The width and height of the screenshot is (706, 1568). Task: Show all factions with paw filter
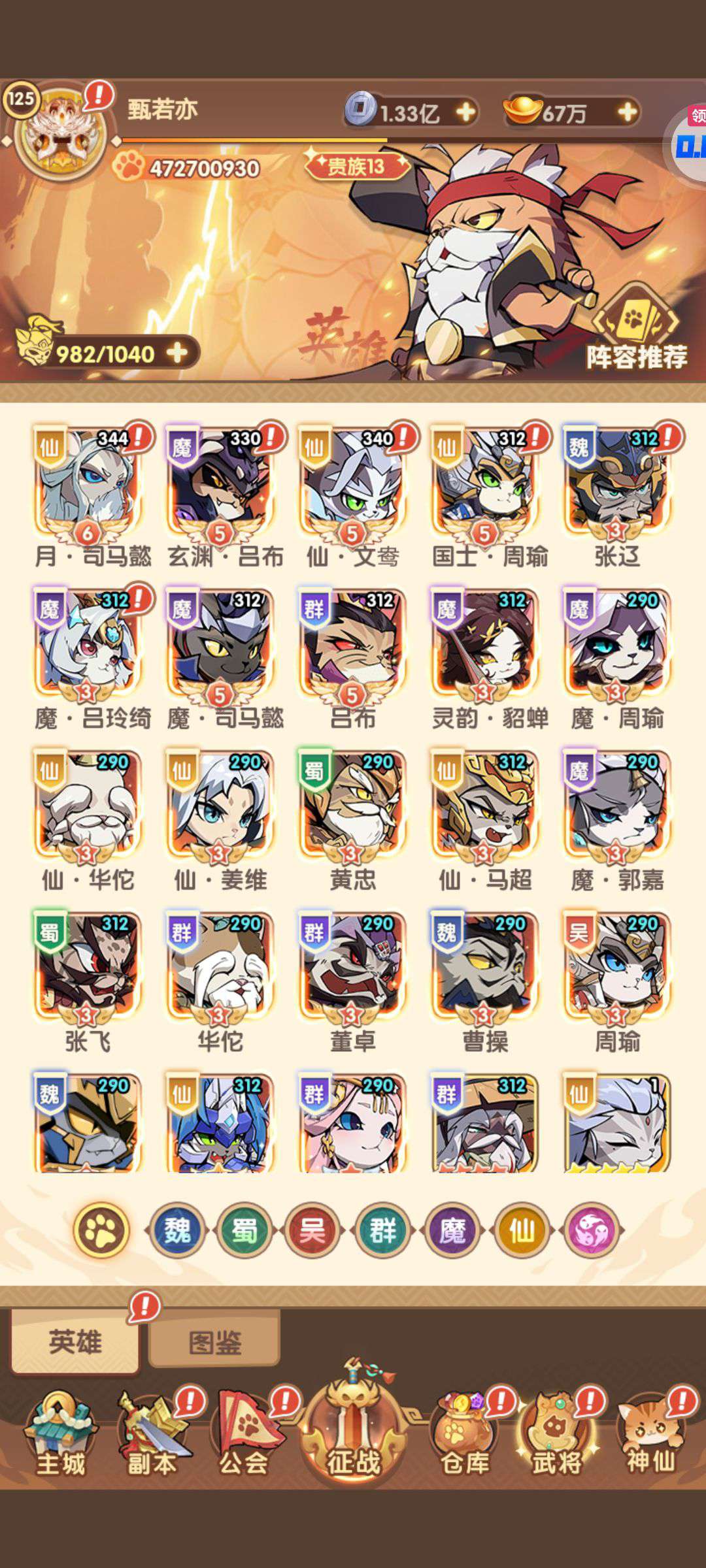[101, 1230]
